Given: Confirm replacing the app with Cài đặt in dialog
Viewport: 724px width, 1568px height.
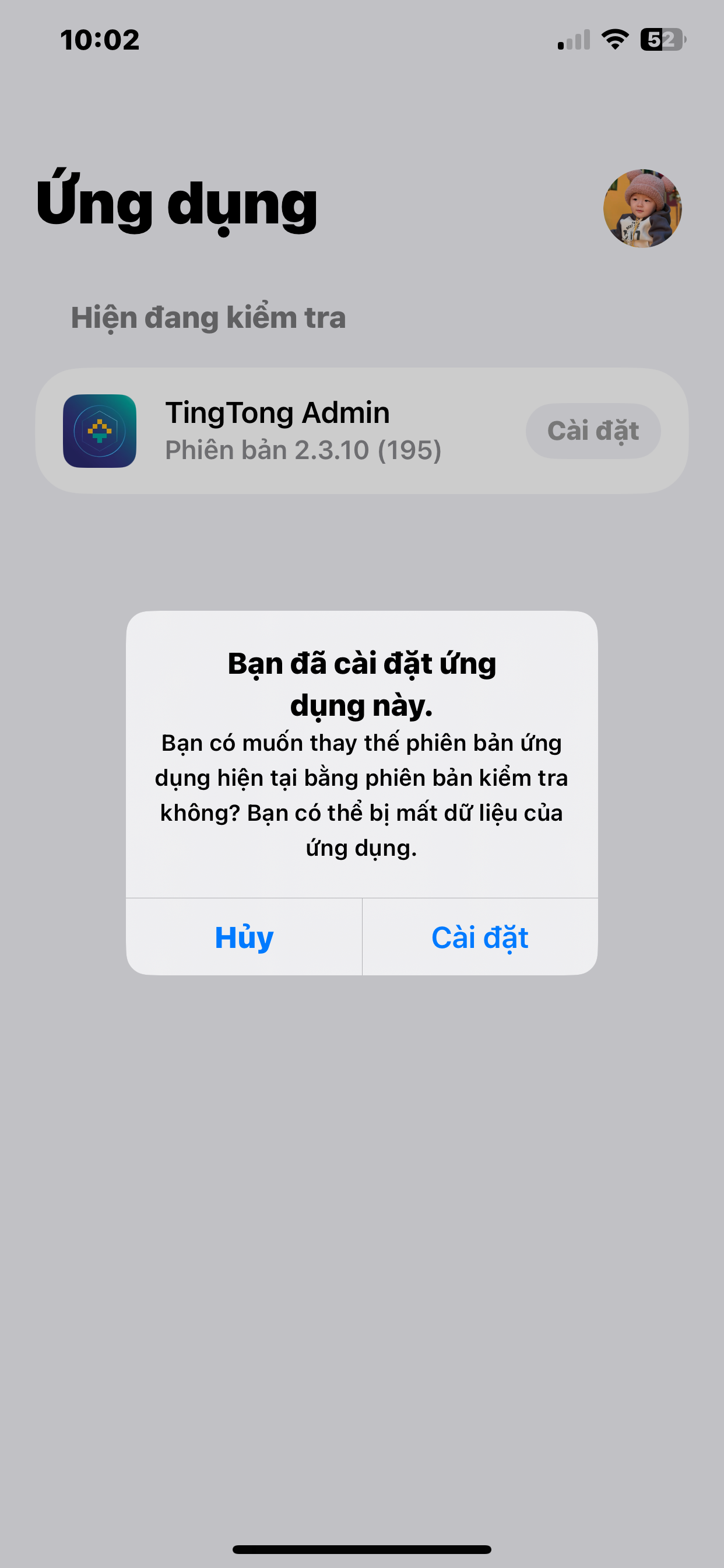Looking at the screenshot, I should point(479,937).
